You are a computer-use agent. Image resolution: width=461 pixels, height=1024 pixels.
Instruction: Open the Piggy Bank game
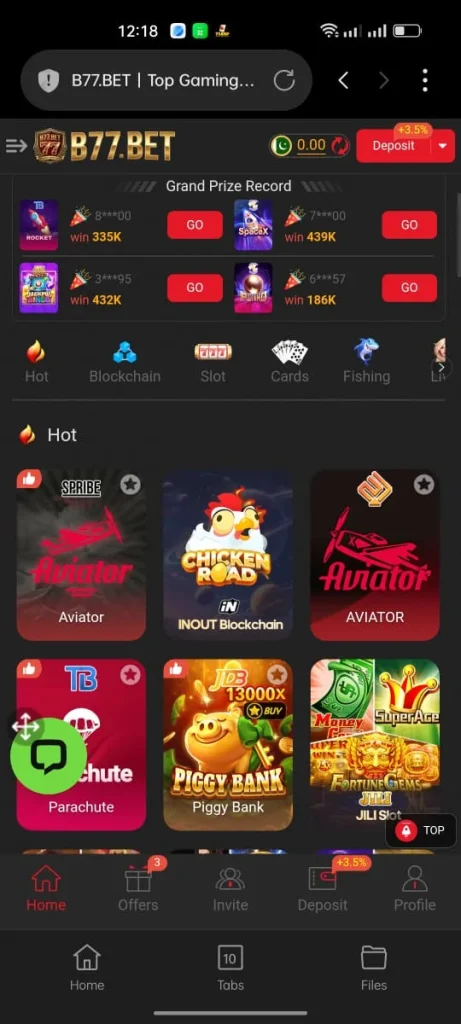pos(228,744)
